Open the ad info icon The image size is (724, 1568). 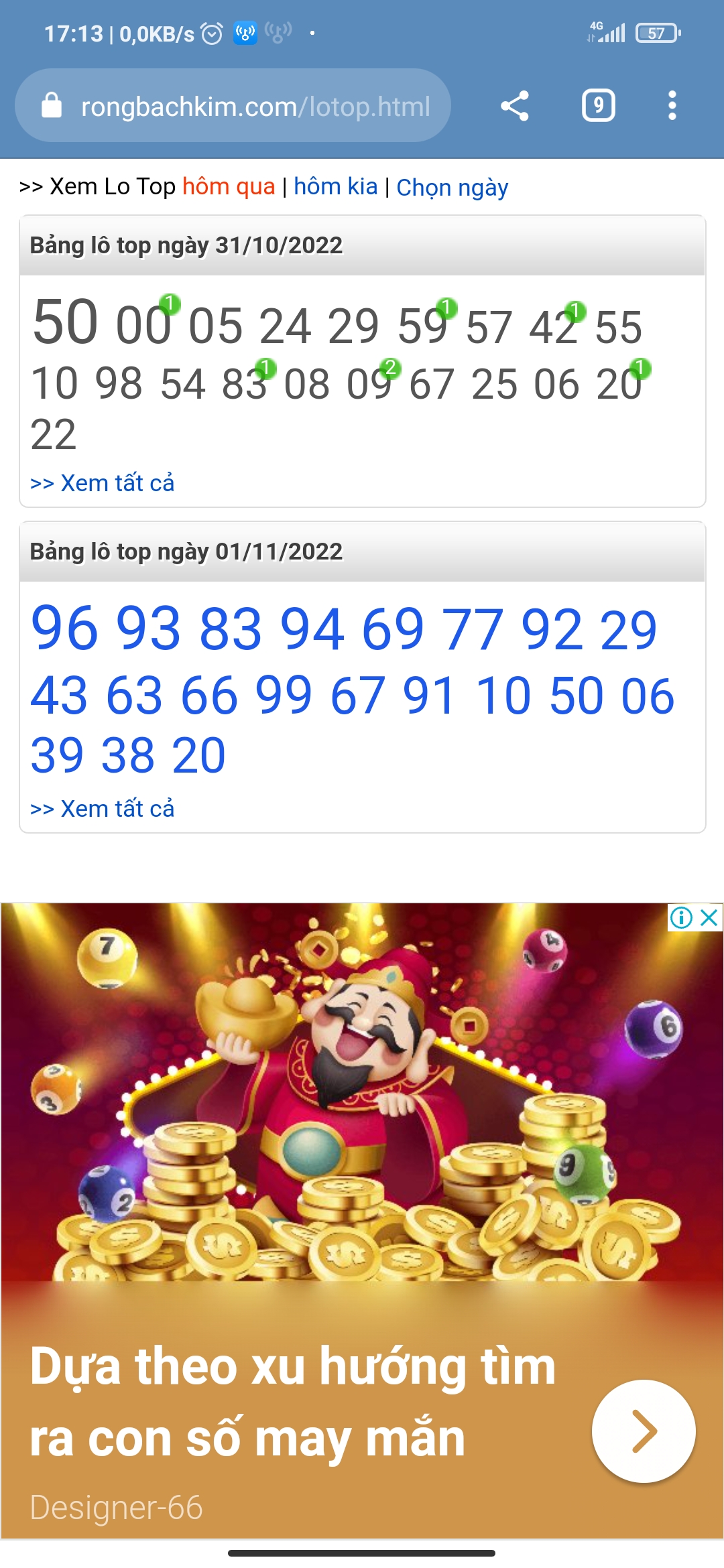tap(681, 917)
